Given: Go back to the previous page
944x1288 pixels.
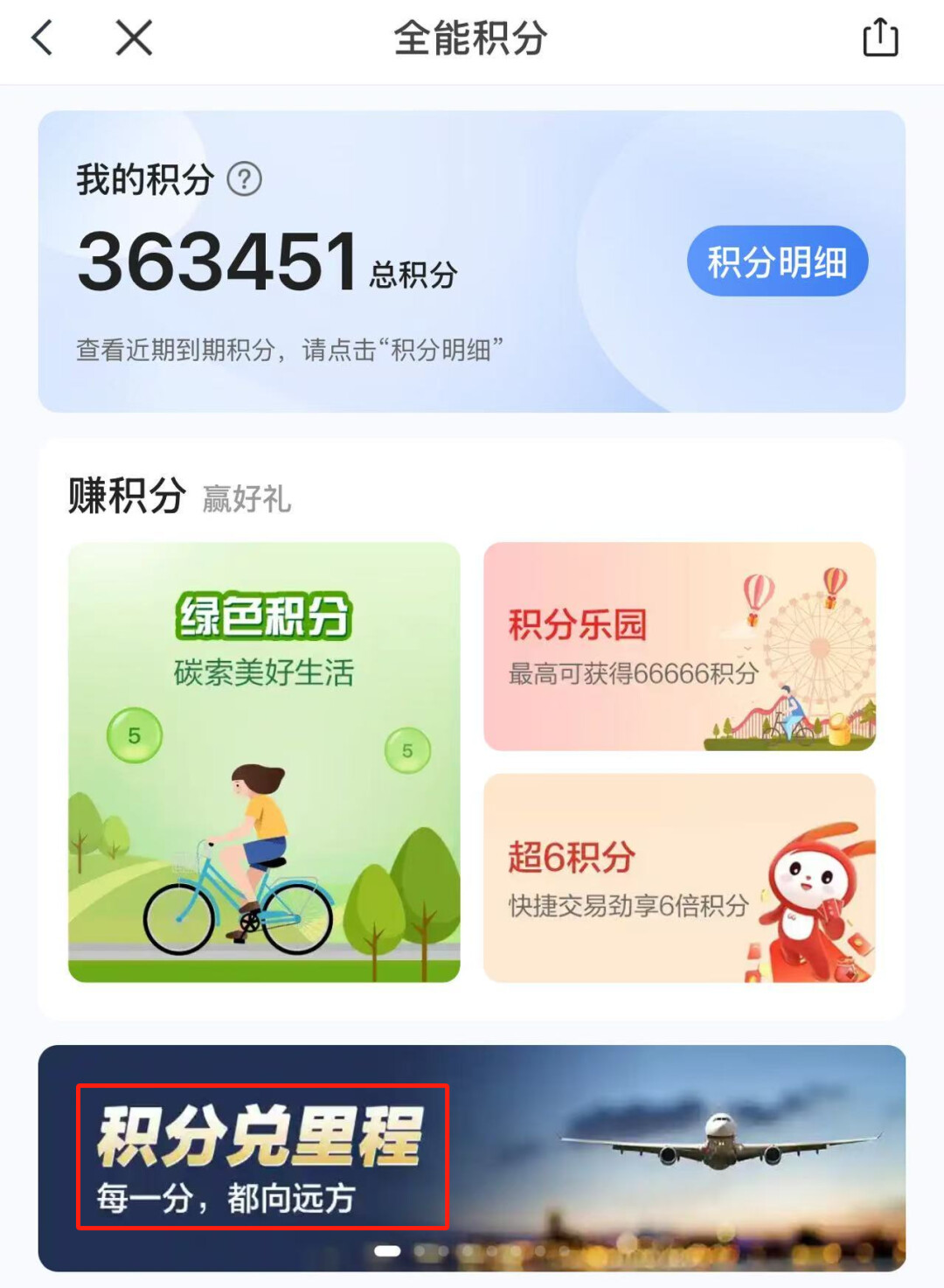Looking at the screenshot, I should [x=42, y=38].
